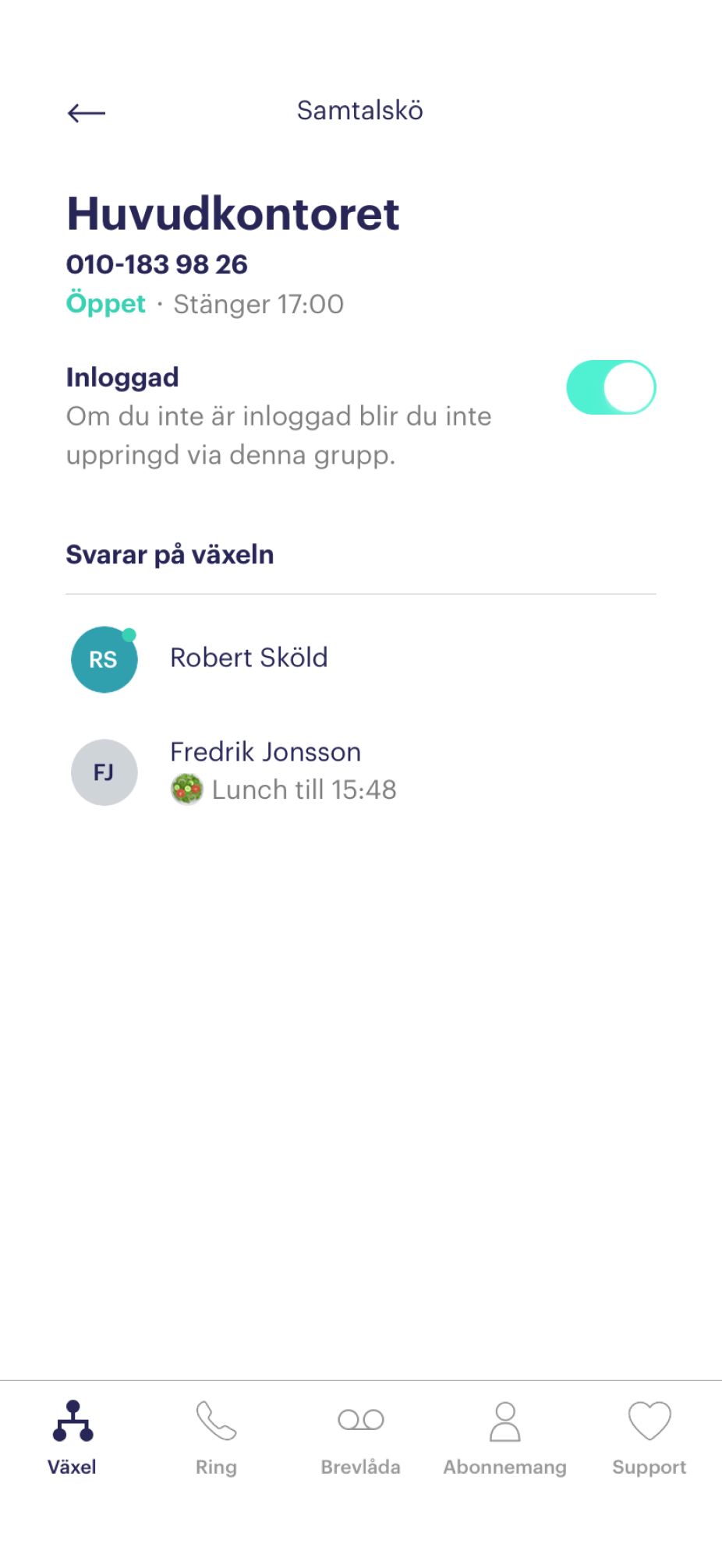Go back using the arrow icon
722x1568 pixels.
(x=87, y=113)
